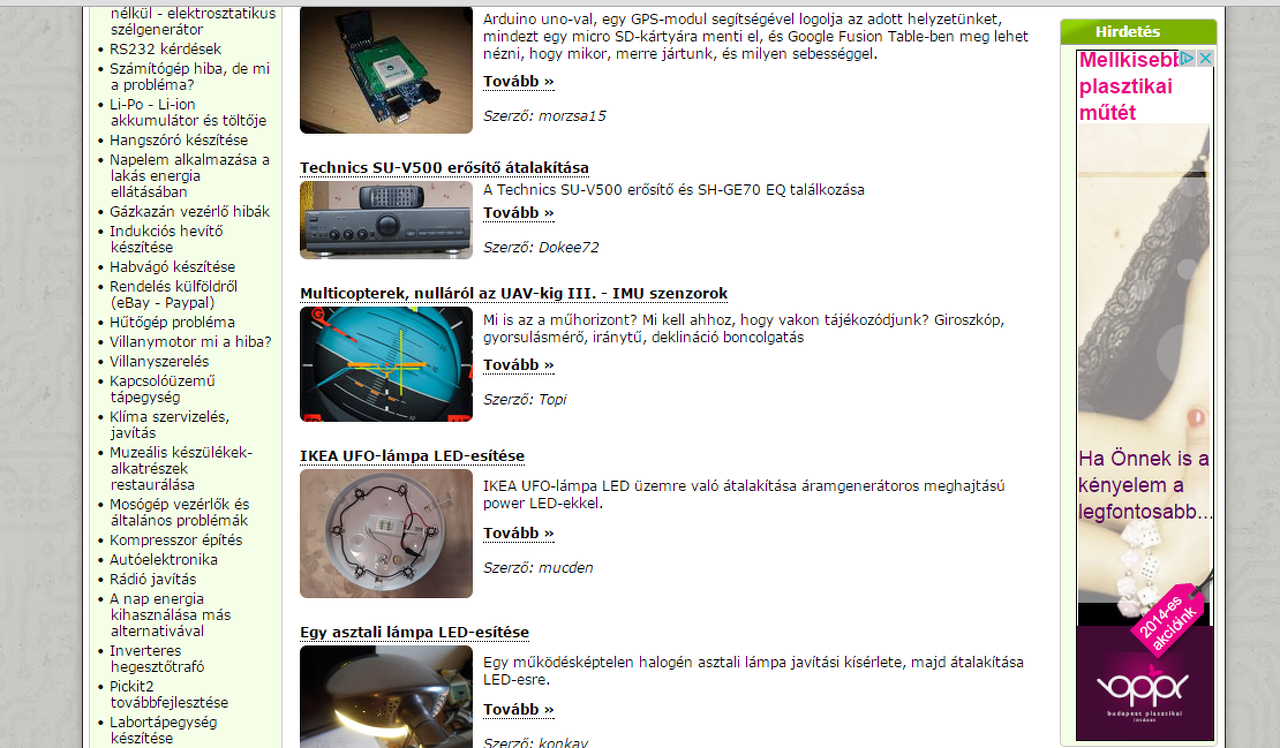Tap Tovább under the Multicopterek article
This screenshot has height=748, width=1280.
pyautogui.click(x=518, y=365)
